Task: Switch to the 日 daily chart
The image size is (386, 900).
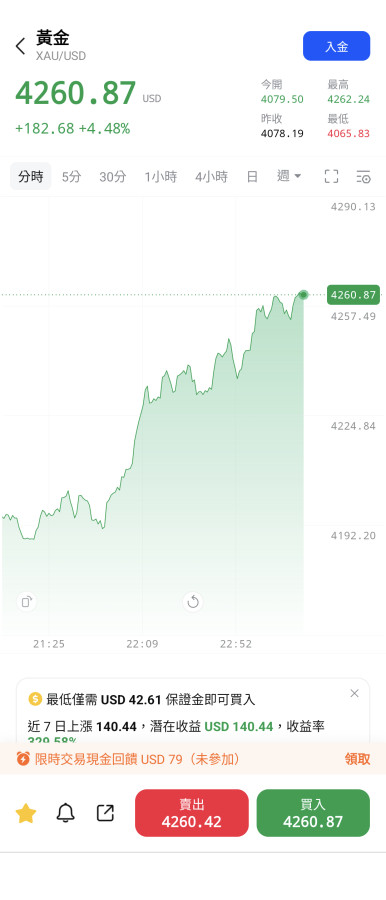Action: click(x=252, y=176)
